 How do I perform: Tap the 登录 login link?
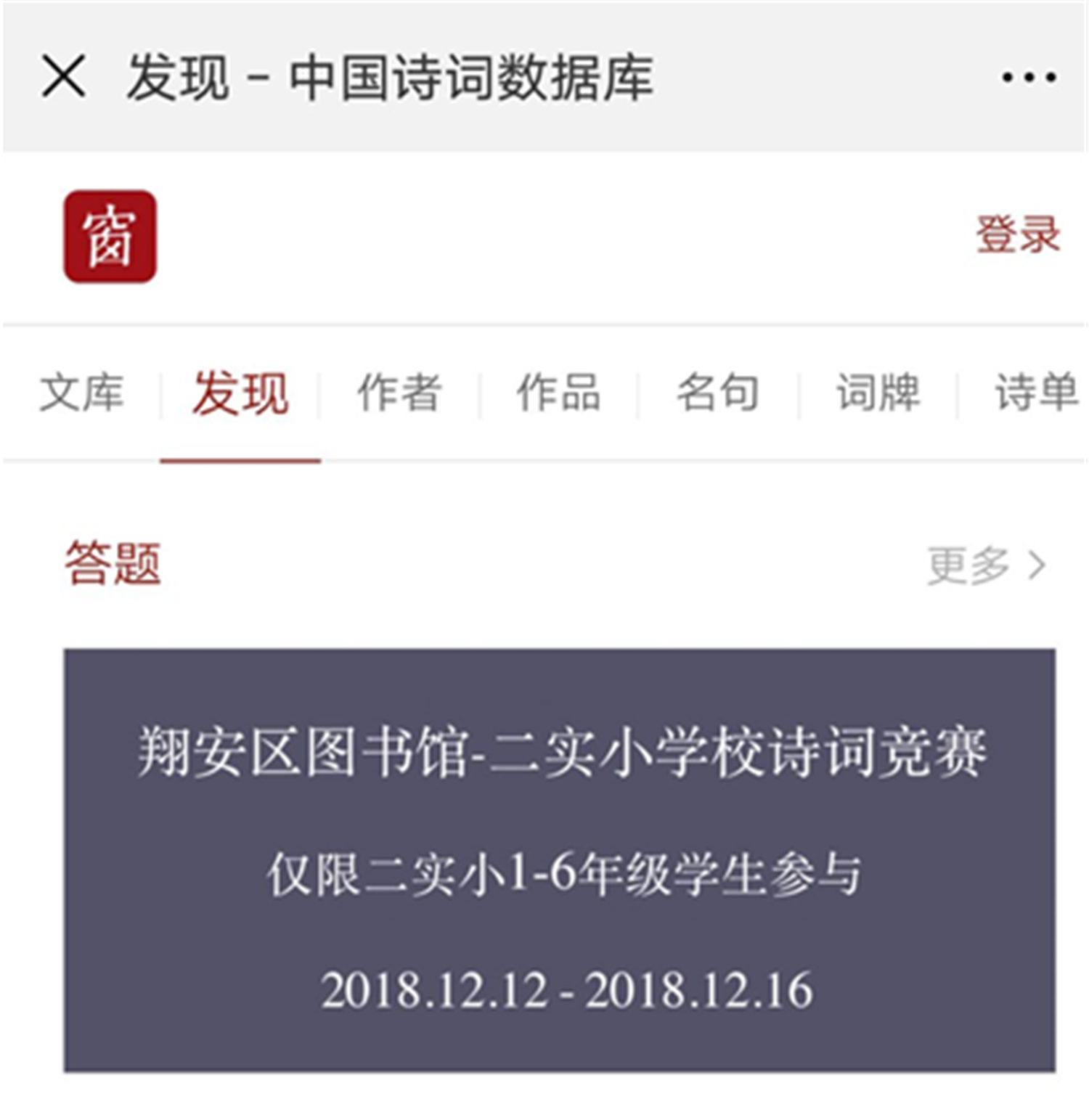(x=1017, y=235)
